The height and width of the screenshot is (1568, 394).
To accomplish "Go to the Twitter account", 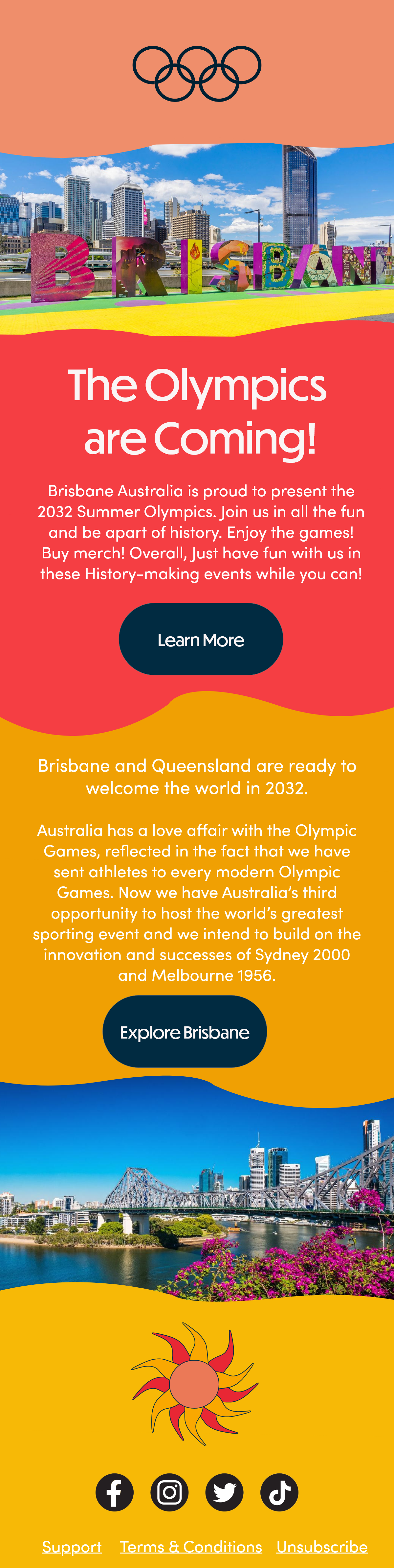I will 224,1492.
